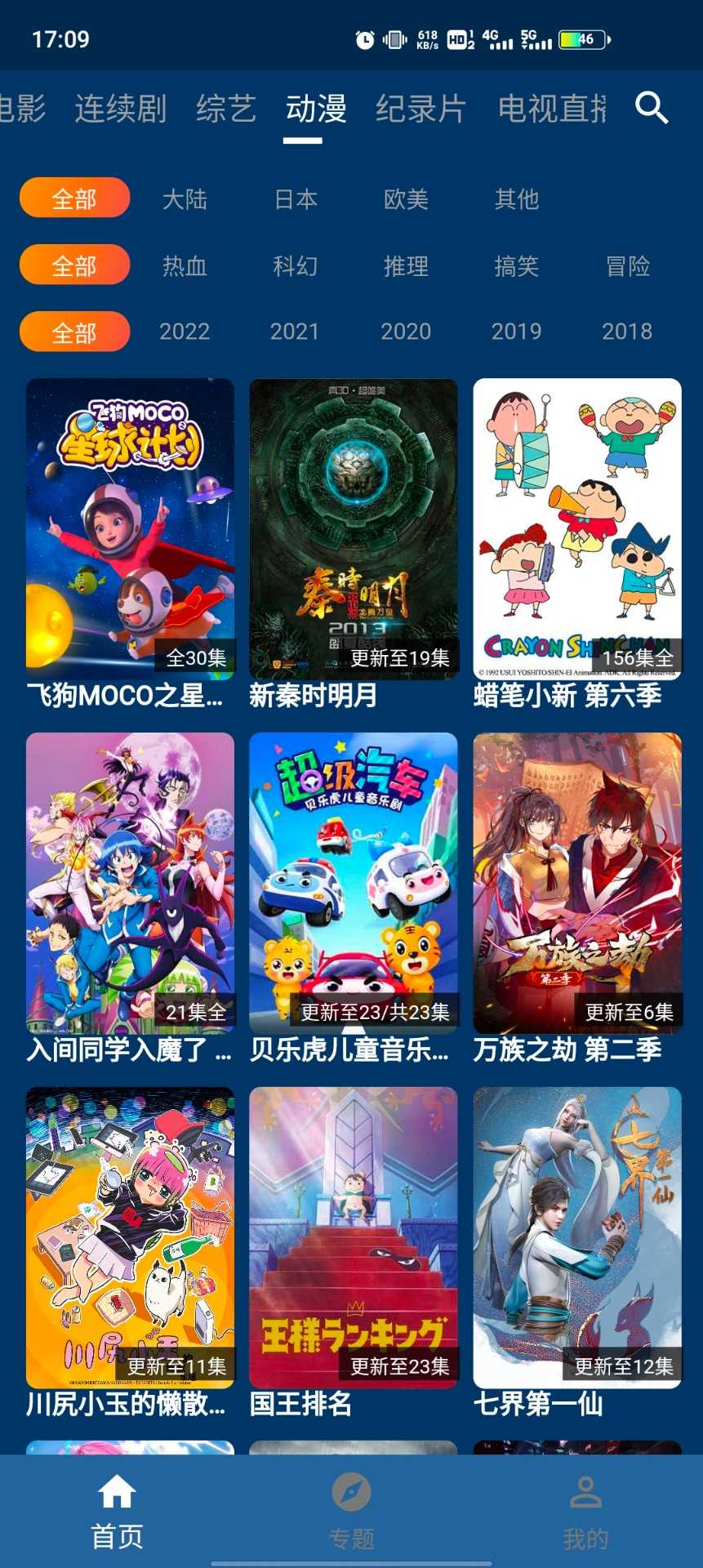This screenshot has height=1568, width=703.
Task: Switch to the 综艺 tab
Action: click(226, 109)
